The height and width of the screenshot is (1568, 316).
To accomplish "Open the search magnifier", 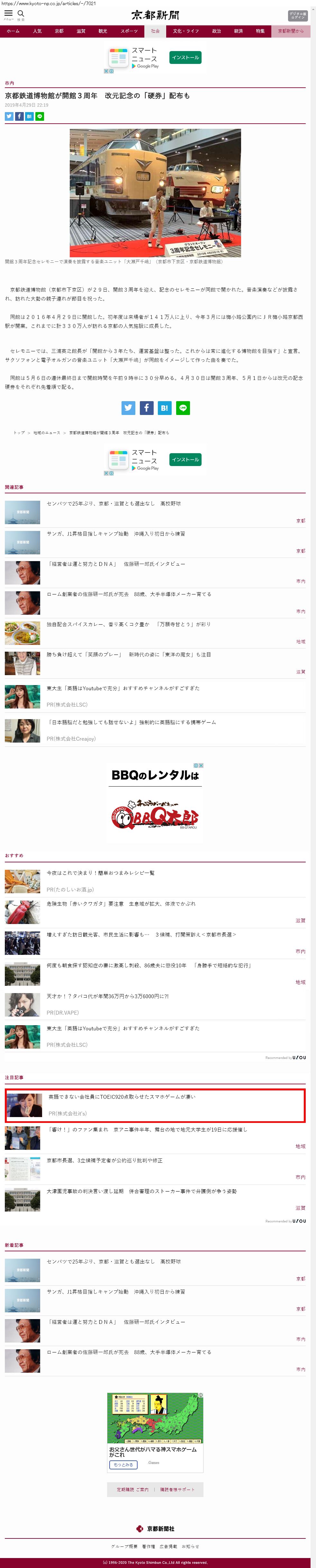I will [x=21, y=13].
